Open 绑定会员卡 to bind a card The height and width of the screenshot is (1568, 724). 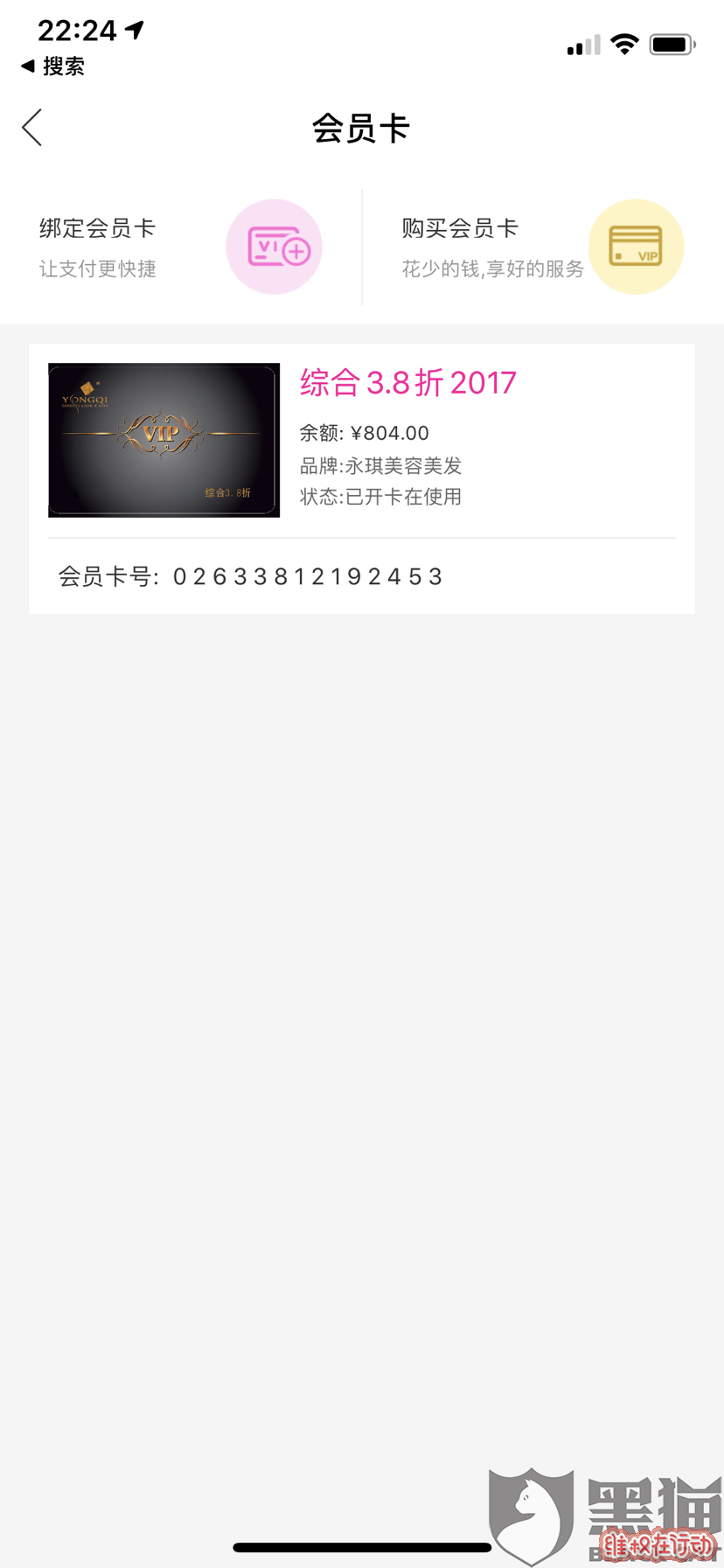[181, 247]
